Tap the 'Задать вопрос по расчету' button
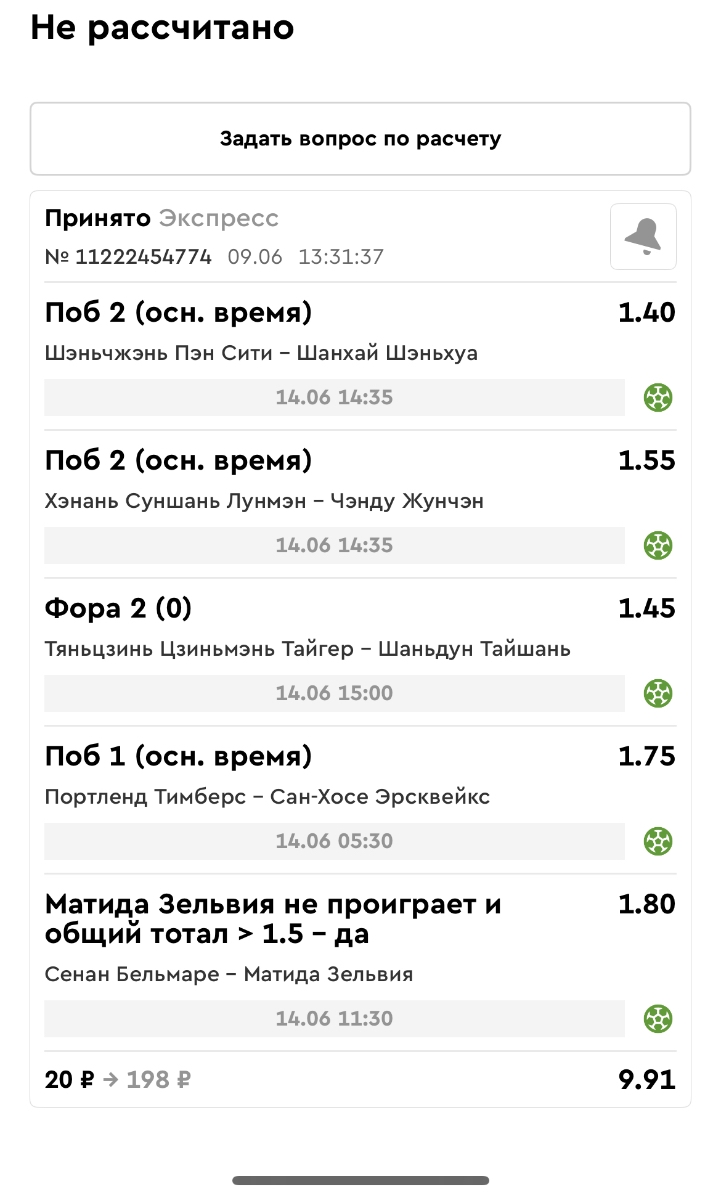 point(360,139)
